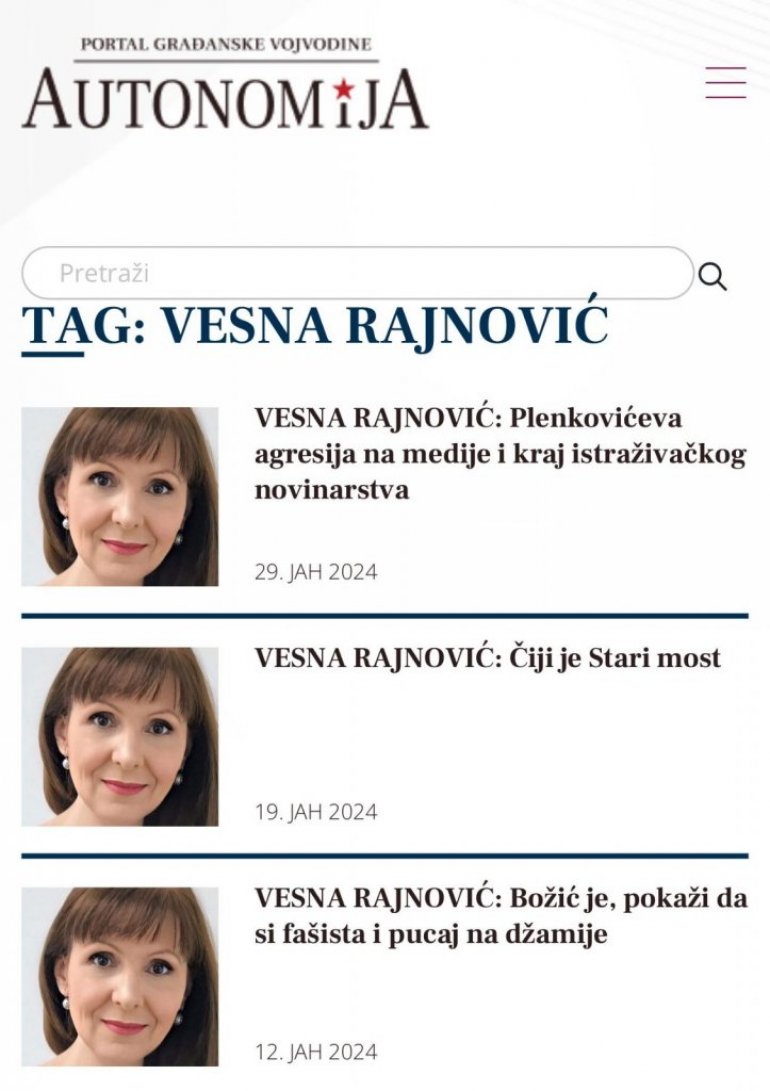This screenshot has width=770, height=1091.
Task: Select the photo next to Čiji je Stari most
Action: [120, 736]
